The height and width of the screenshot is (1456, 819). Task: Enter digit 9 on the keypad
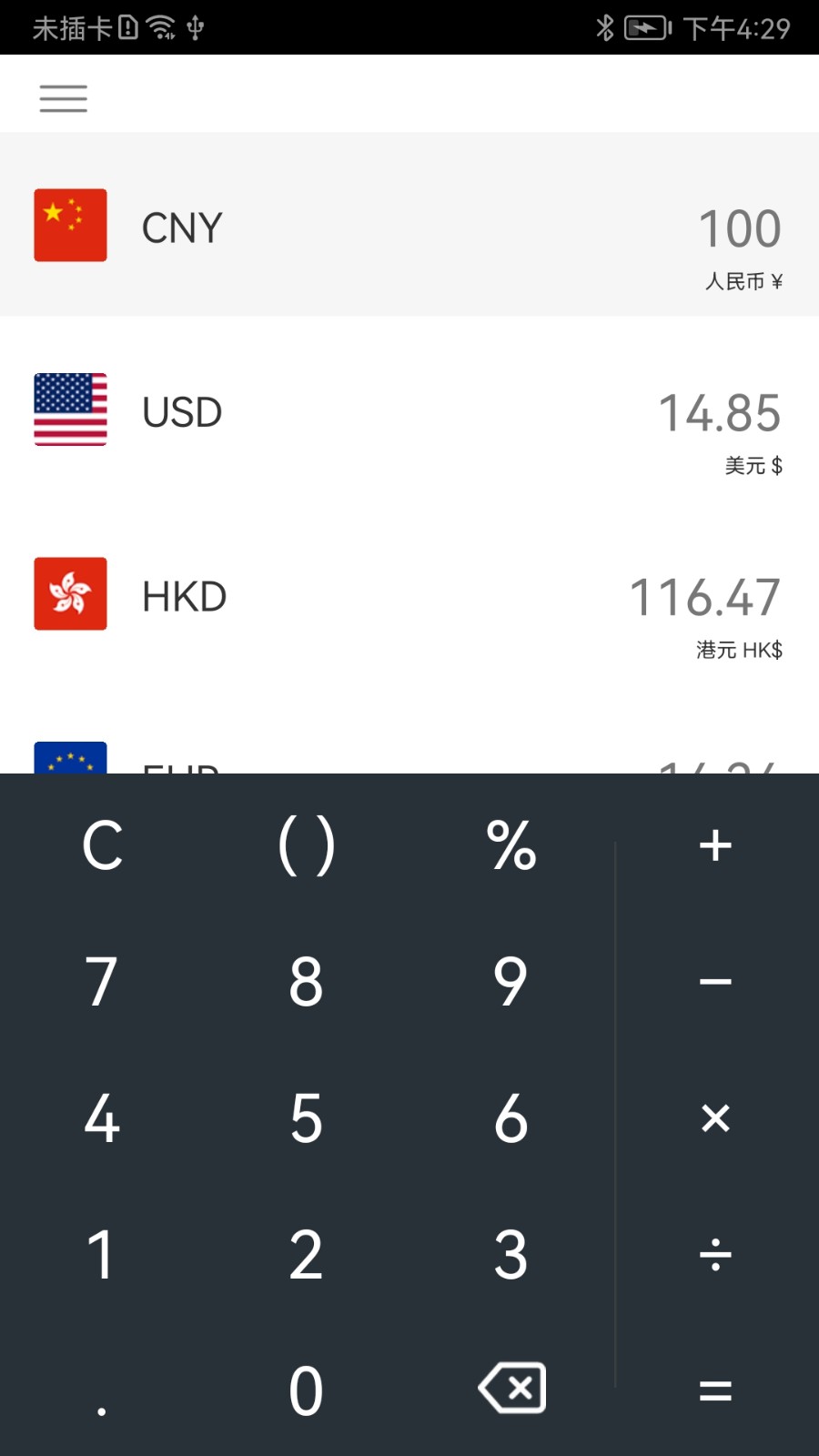[x=511, y=982]
